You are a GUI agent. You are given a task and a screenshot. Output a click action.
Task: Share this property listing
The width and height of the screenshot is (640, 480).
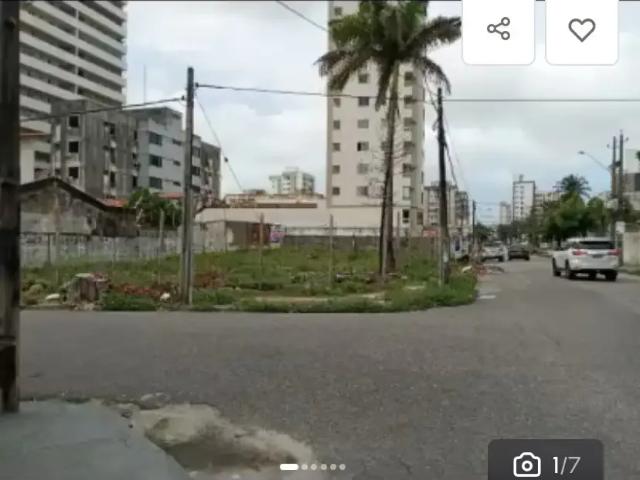click(x=498, y=29)
